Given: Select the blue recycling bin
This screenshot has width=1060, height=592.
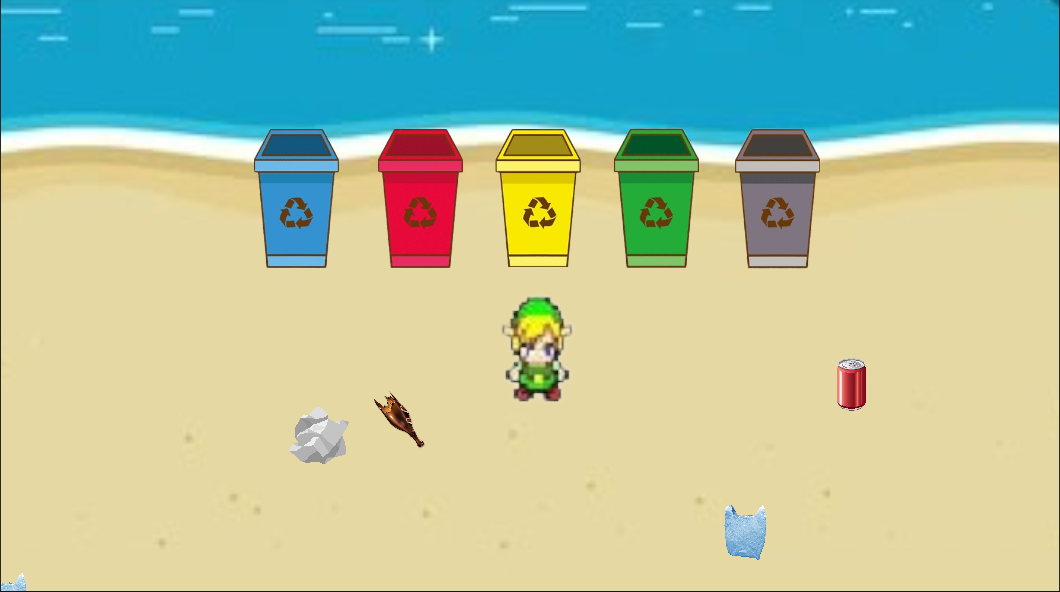Looking at the screenshot, I should 296,202.
